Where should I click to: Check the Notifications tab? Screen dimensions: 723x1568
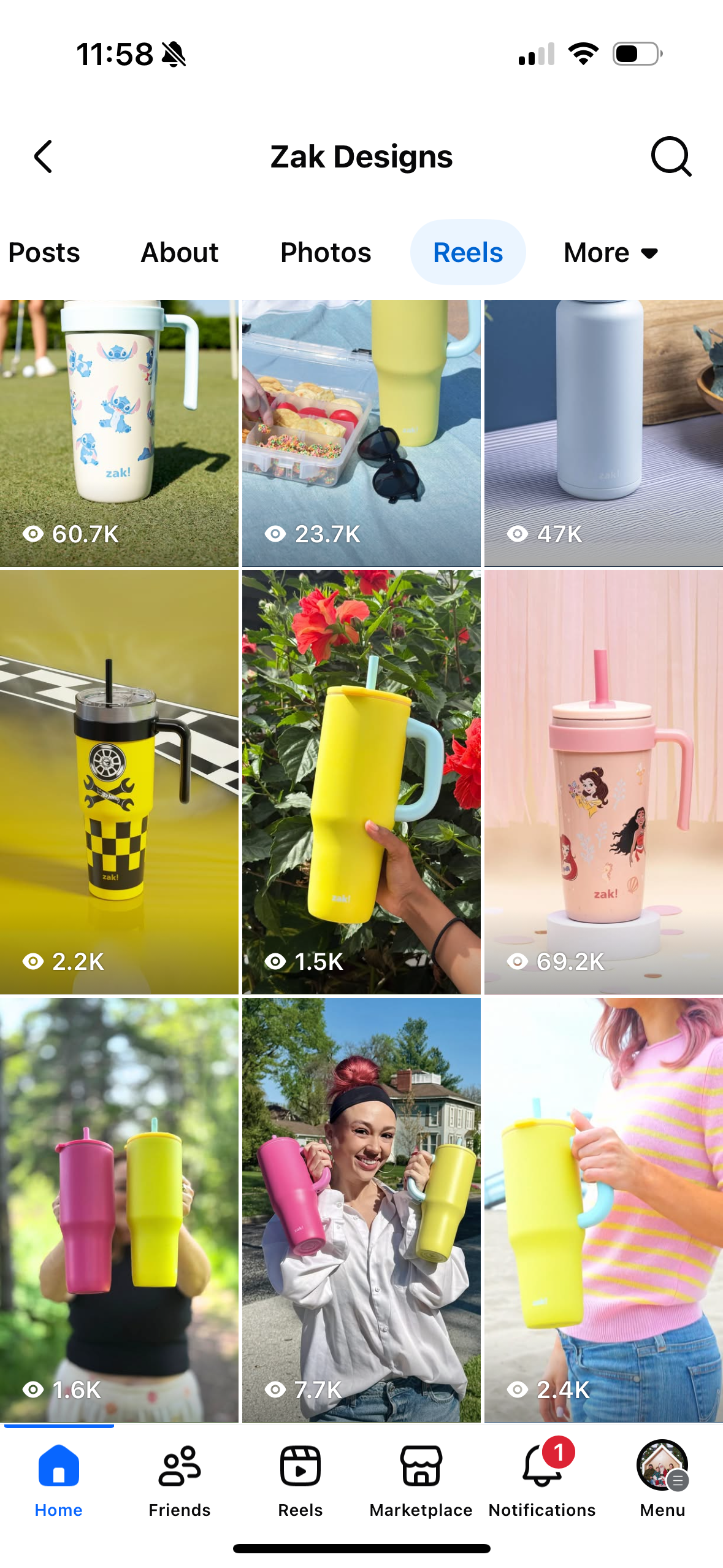click(x=542, y=1478)
